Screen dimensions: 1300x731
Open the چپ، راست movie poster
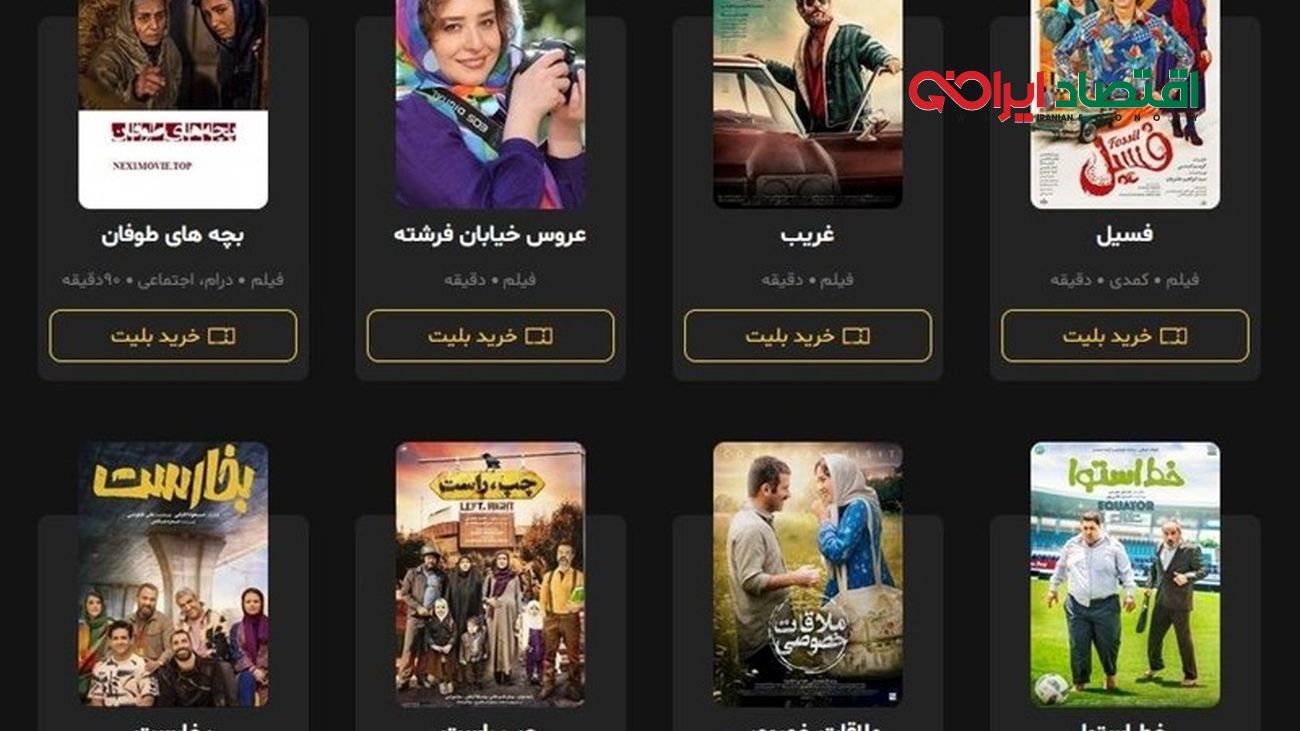click(490, 574)
